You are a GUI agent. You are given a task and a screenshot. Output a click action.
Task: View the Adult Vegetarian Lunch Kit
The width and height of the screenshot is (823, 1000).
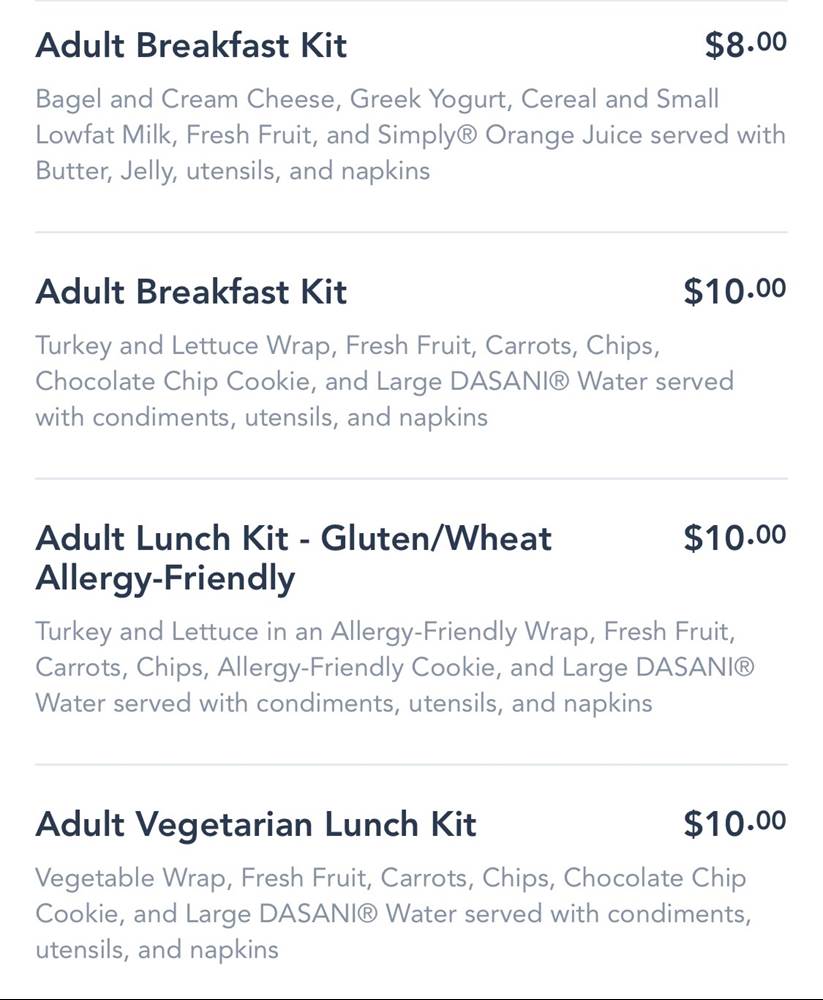tap(256, 824)
